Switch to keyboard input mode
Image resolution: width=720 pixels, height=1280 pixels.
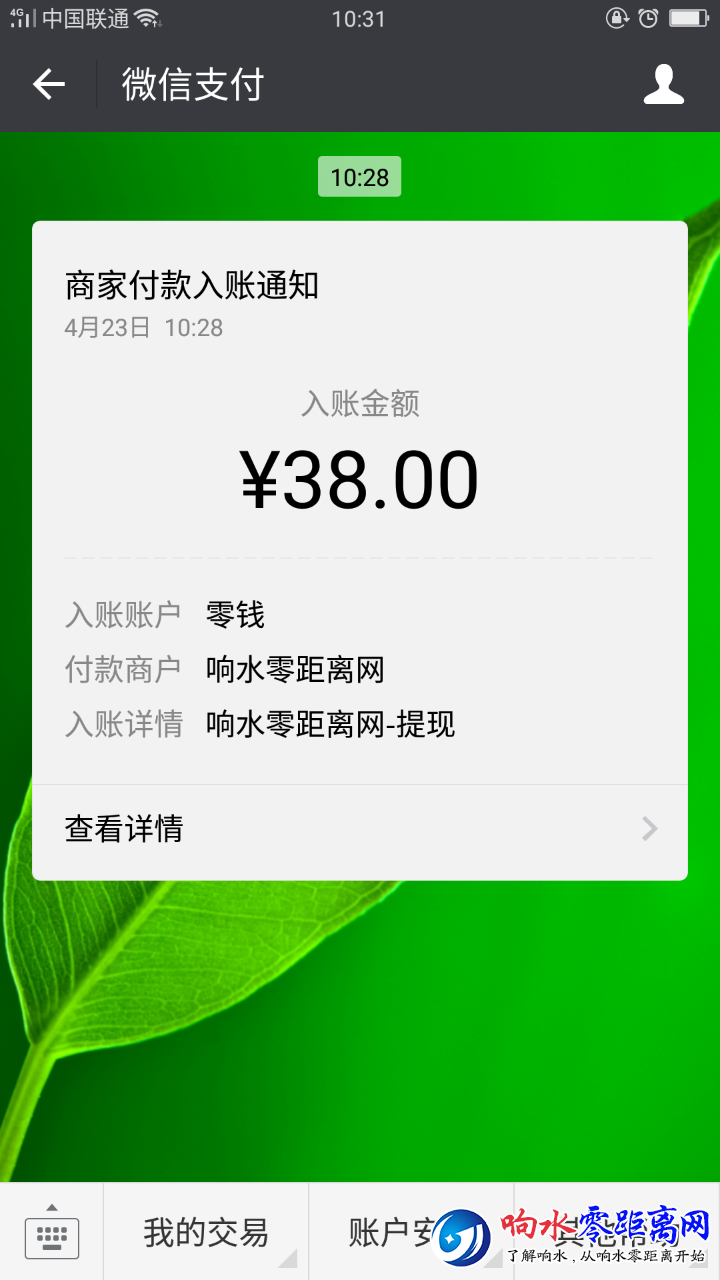[x=51, y=1233]
